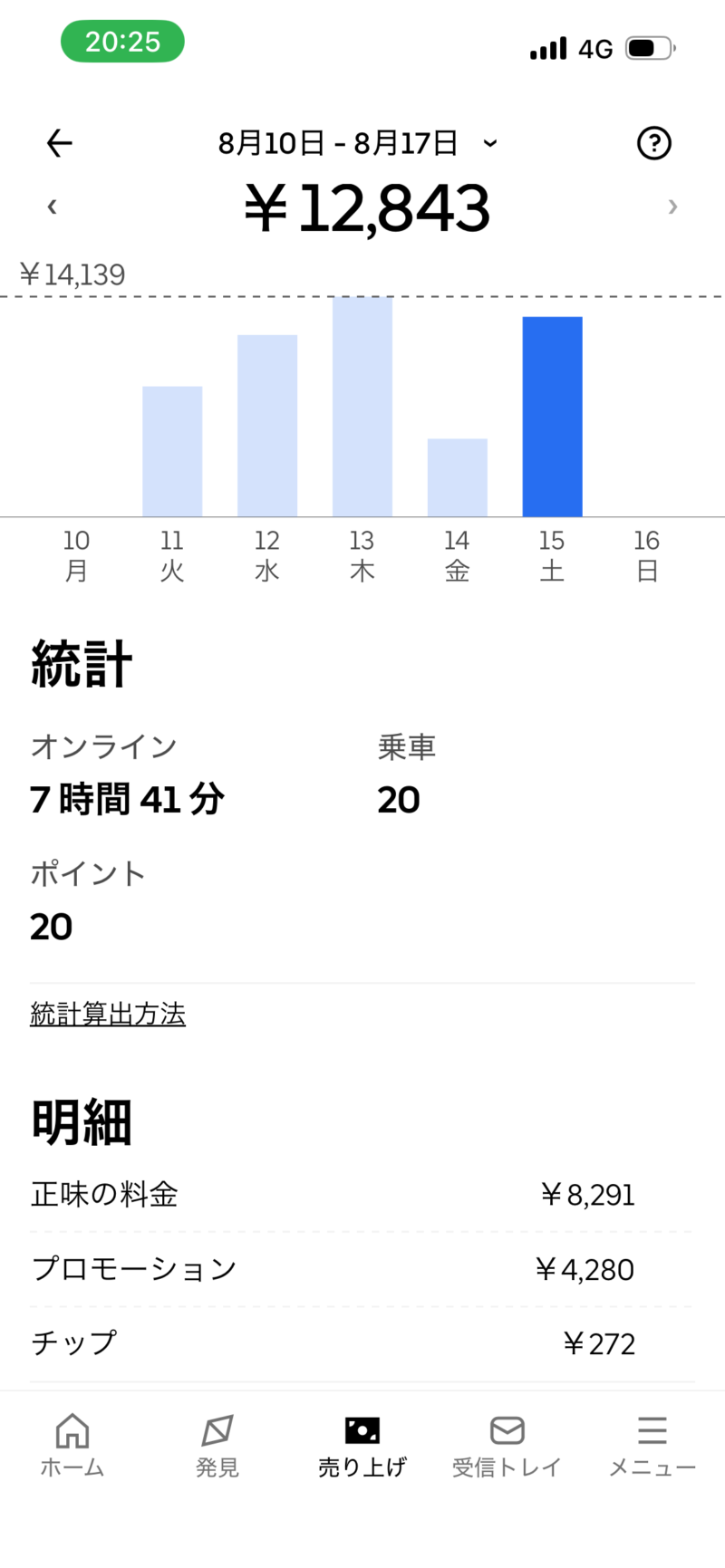Select the bar for 13 木
Screen dimensions: 725x1568
(362, 407)
